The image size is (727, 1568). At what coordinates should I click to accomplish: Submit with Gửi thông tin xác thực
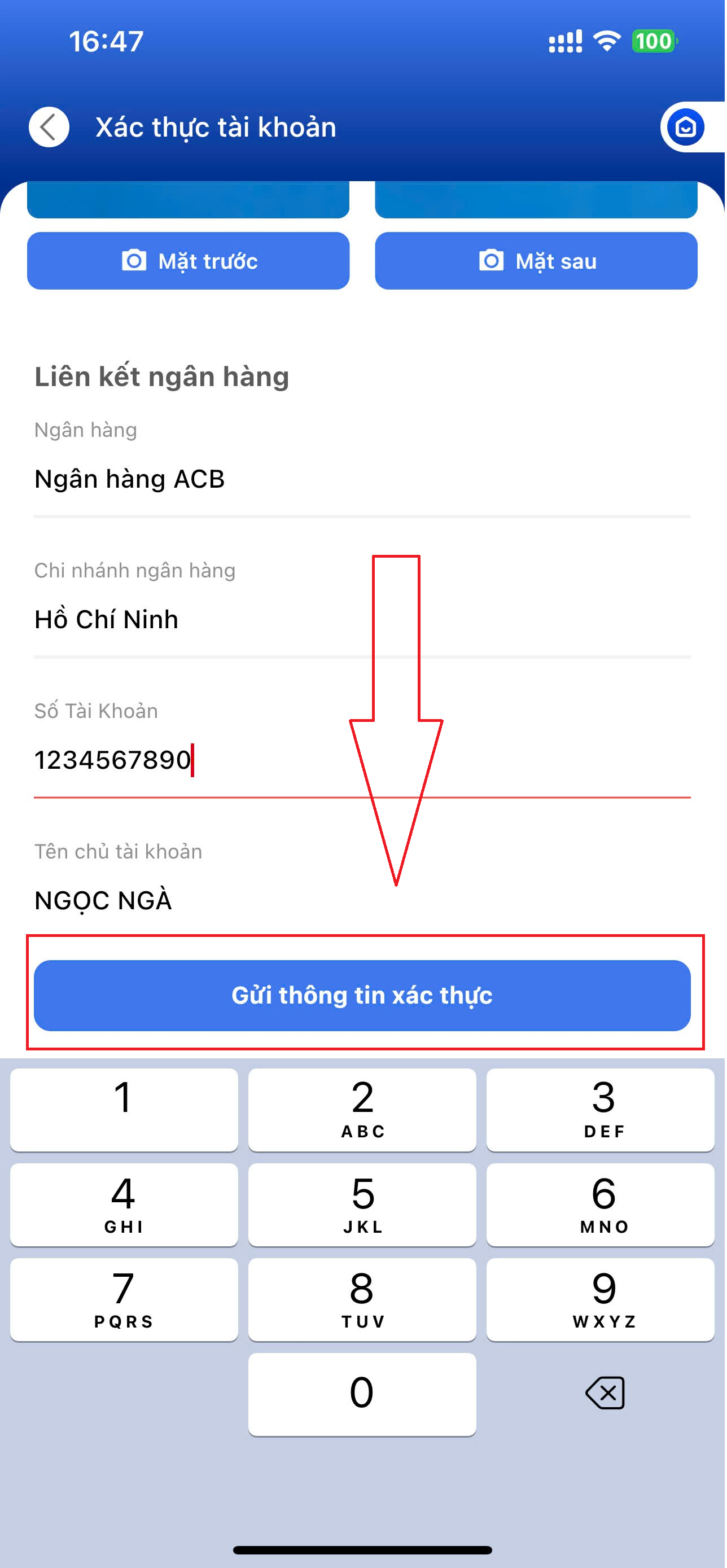click(x=362, y=995)
